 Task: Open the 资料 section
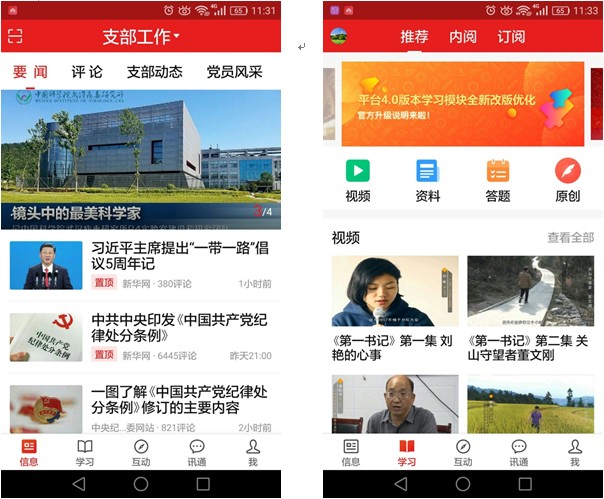[427, 180]
